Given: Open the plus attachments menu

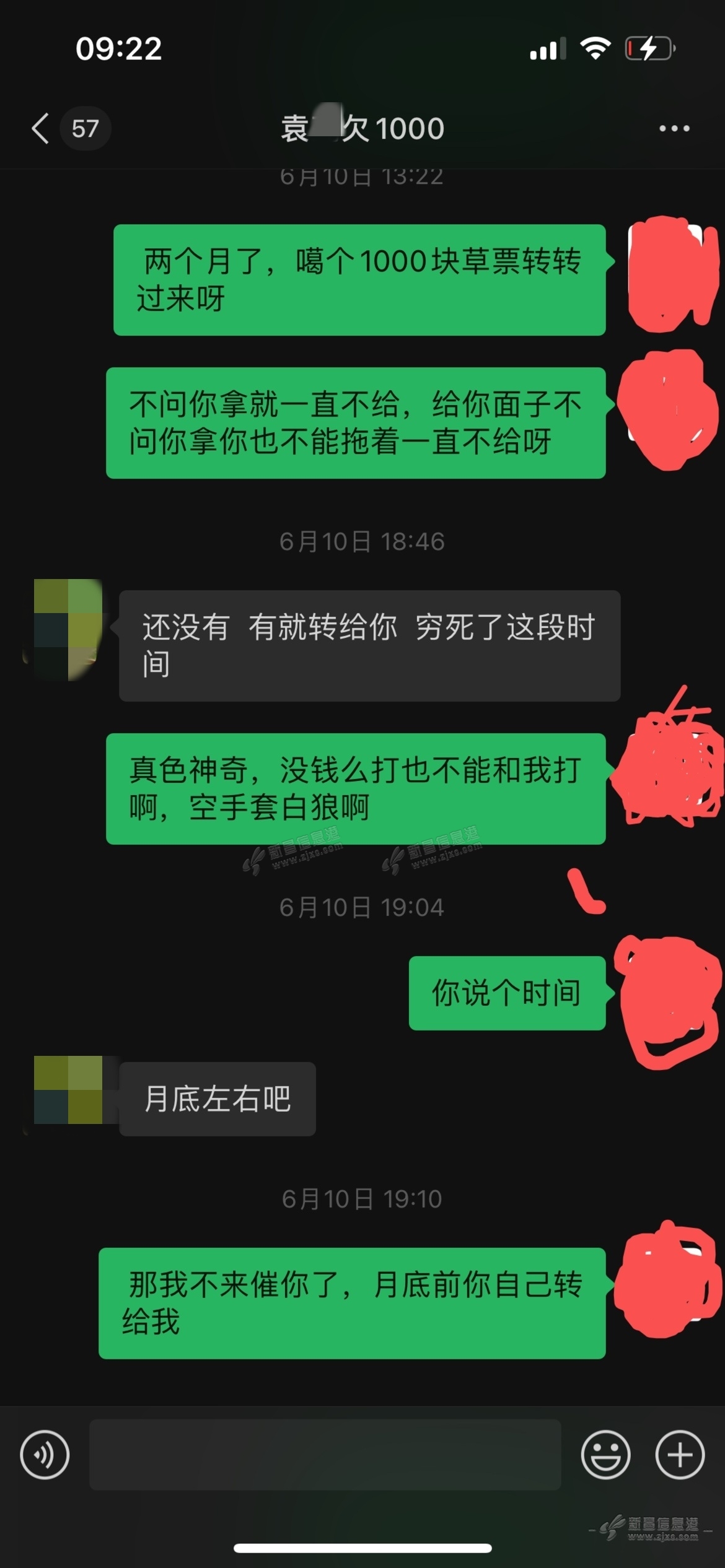Looking at the screenshot, I should (680, 1455).
